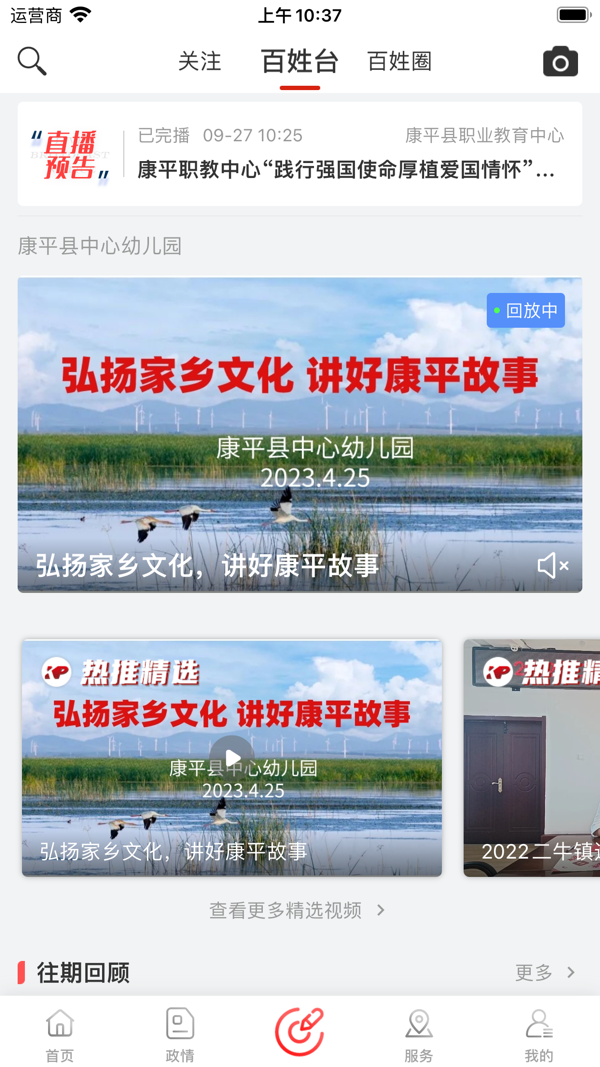The width and height of the screenshot is (600, 1067).
Task: Play the 热推精选 弘扬家乡文化 video
Action: pyautogui.click(x=232, y=757)
